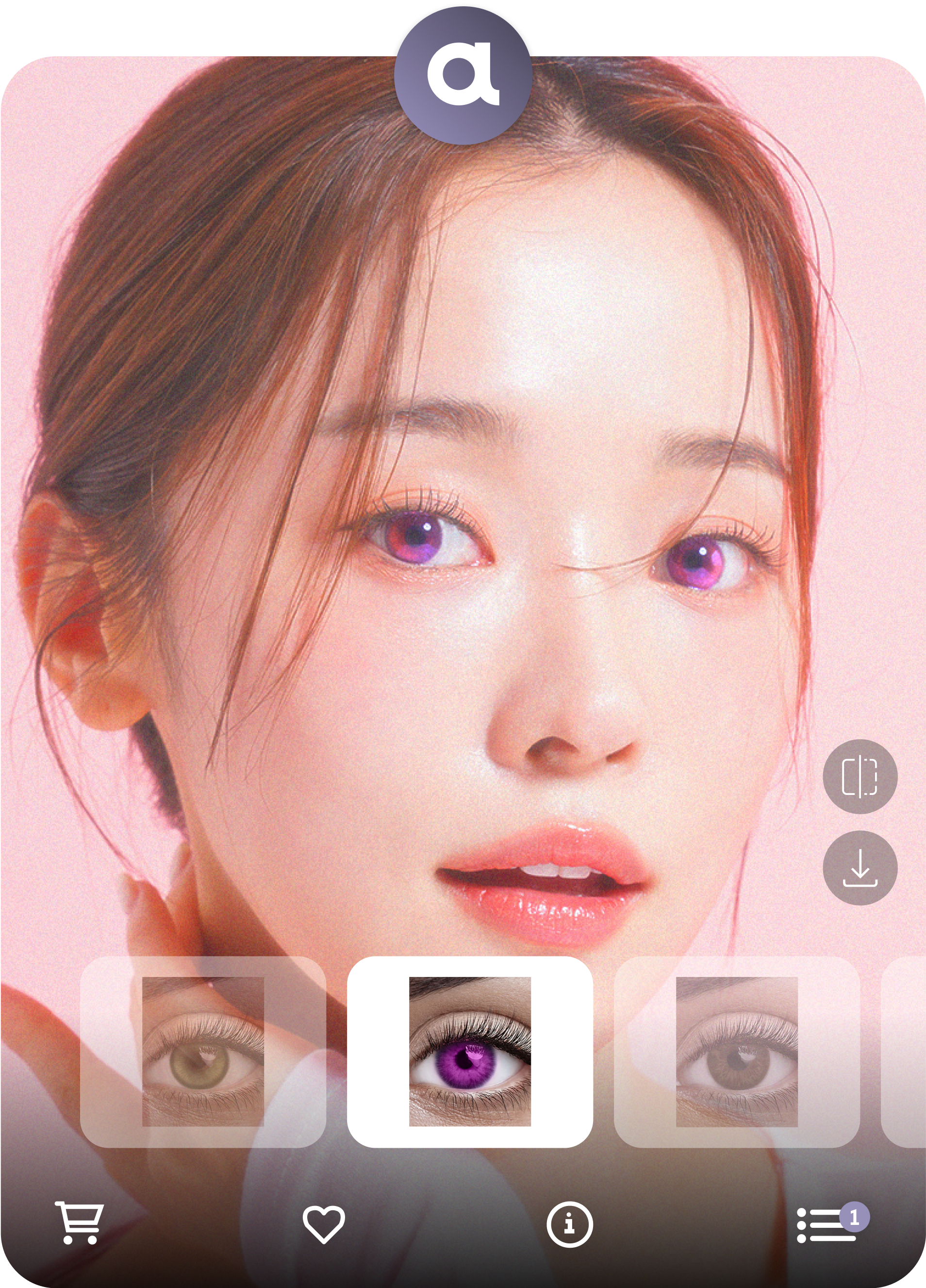Open the product info icon
This screenshot has height=1288, width=926.
tap(569, 1224)
